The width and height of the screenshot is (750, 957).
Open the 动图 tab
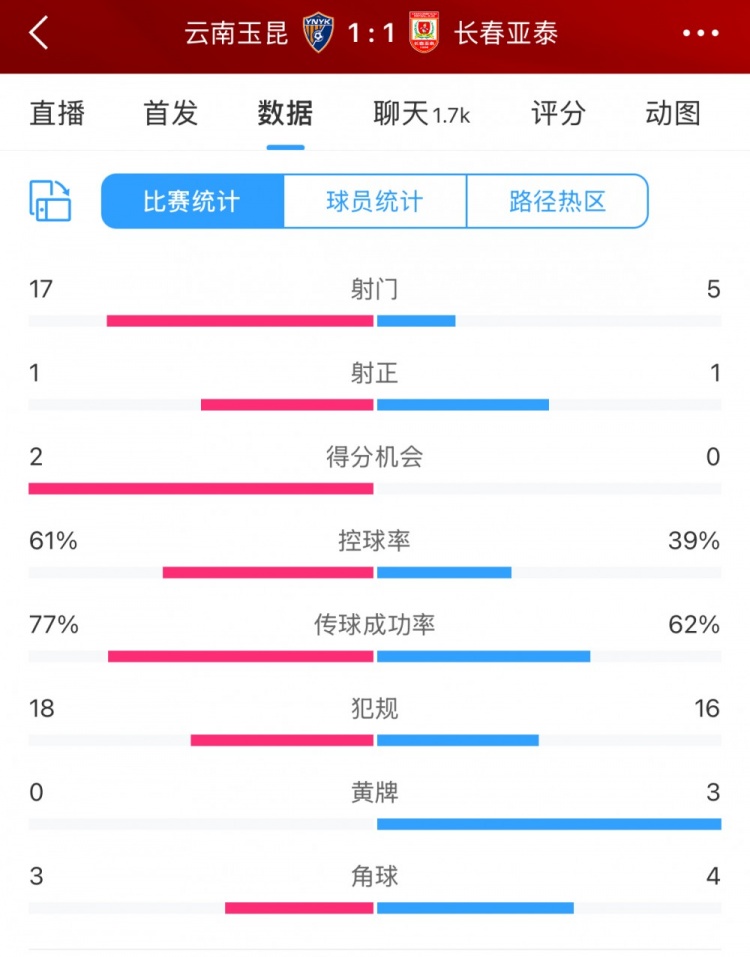[x=670, y=114]
